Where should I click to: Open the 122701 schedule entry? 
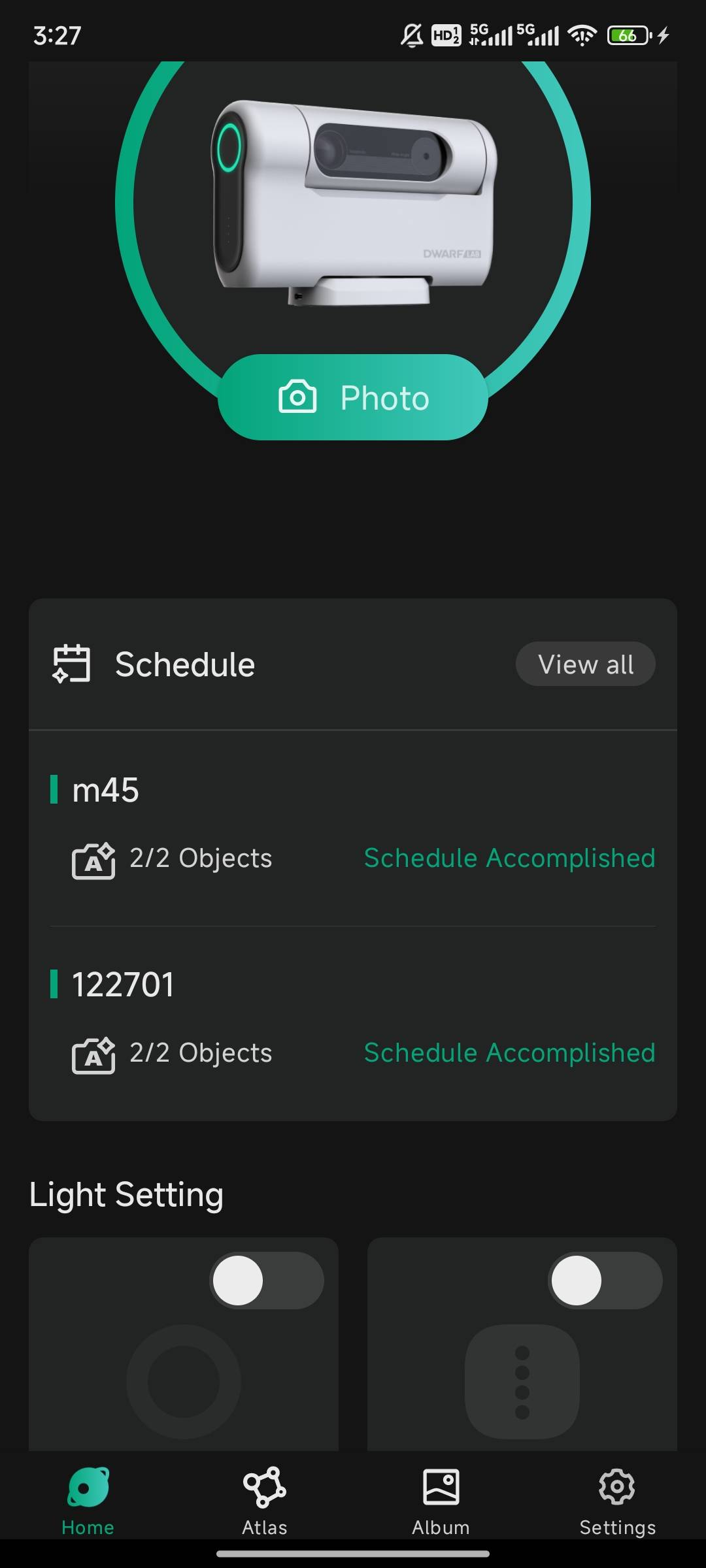(x=353, y=1019)
